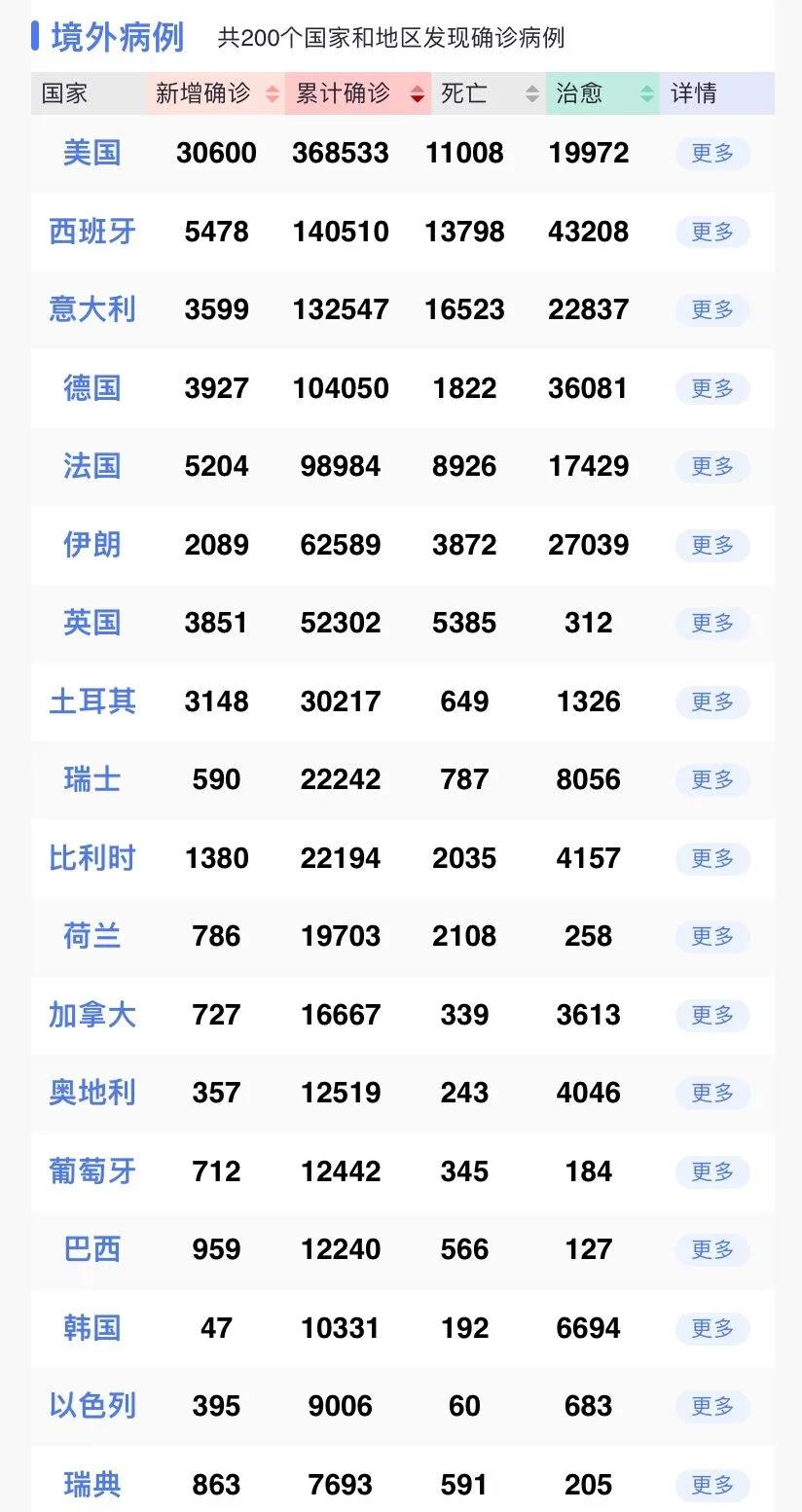The width and height of the screenshot is (802, 1512).
Task: Open 更多 details for 伊朗
Action: tap(712, 545)
